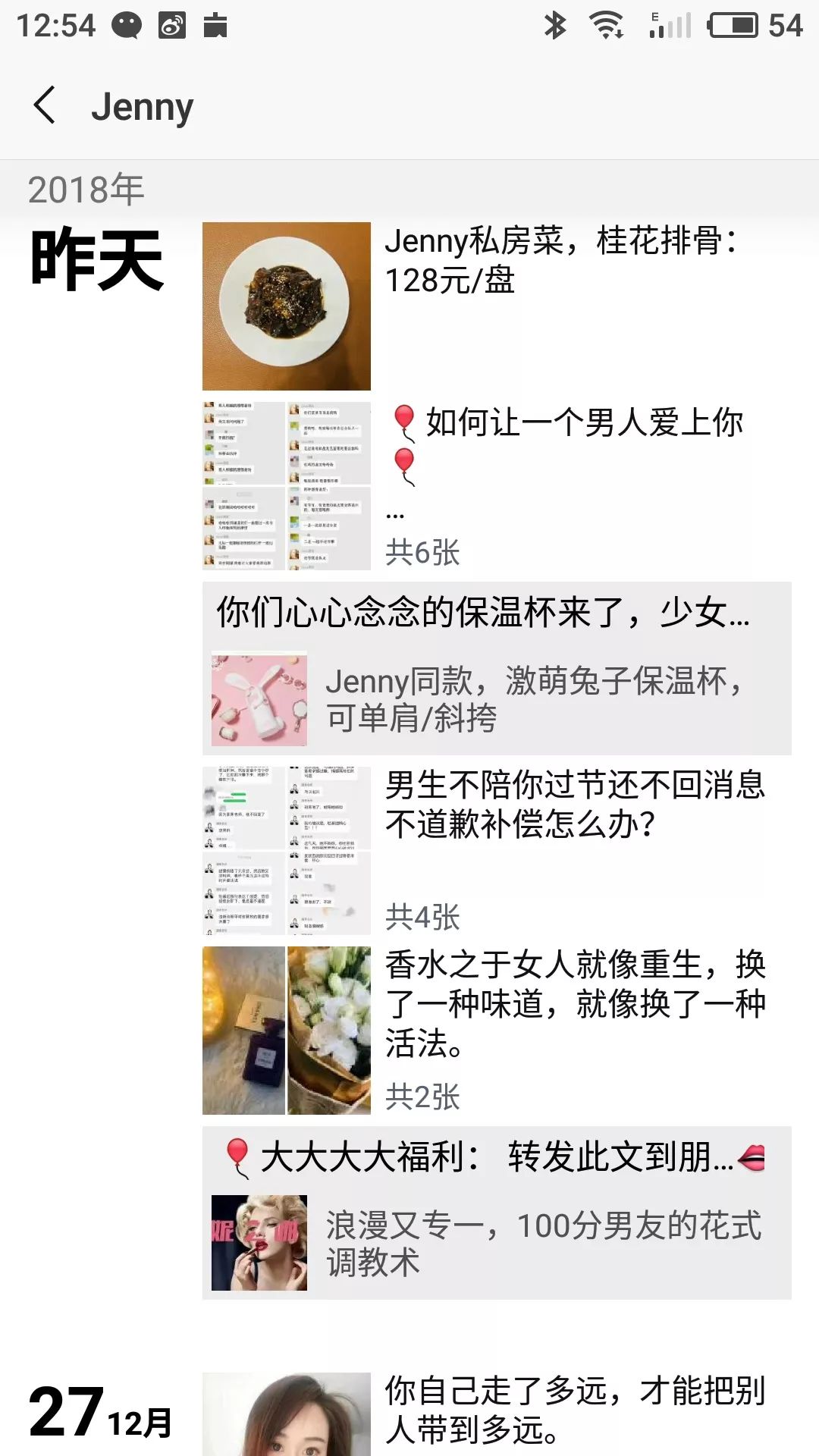Open the 保温杯 rabbit thermos article link
This screenshot has height=1456, width=819.
tap(497, 669)
